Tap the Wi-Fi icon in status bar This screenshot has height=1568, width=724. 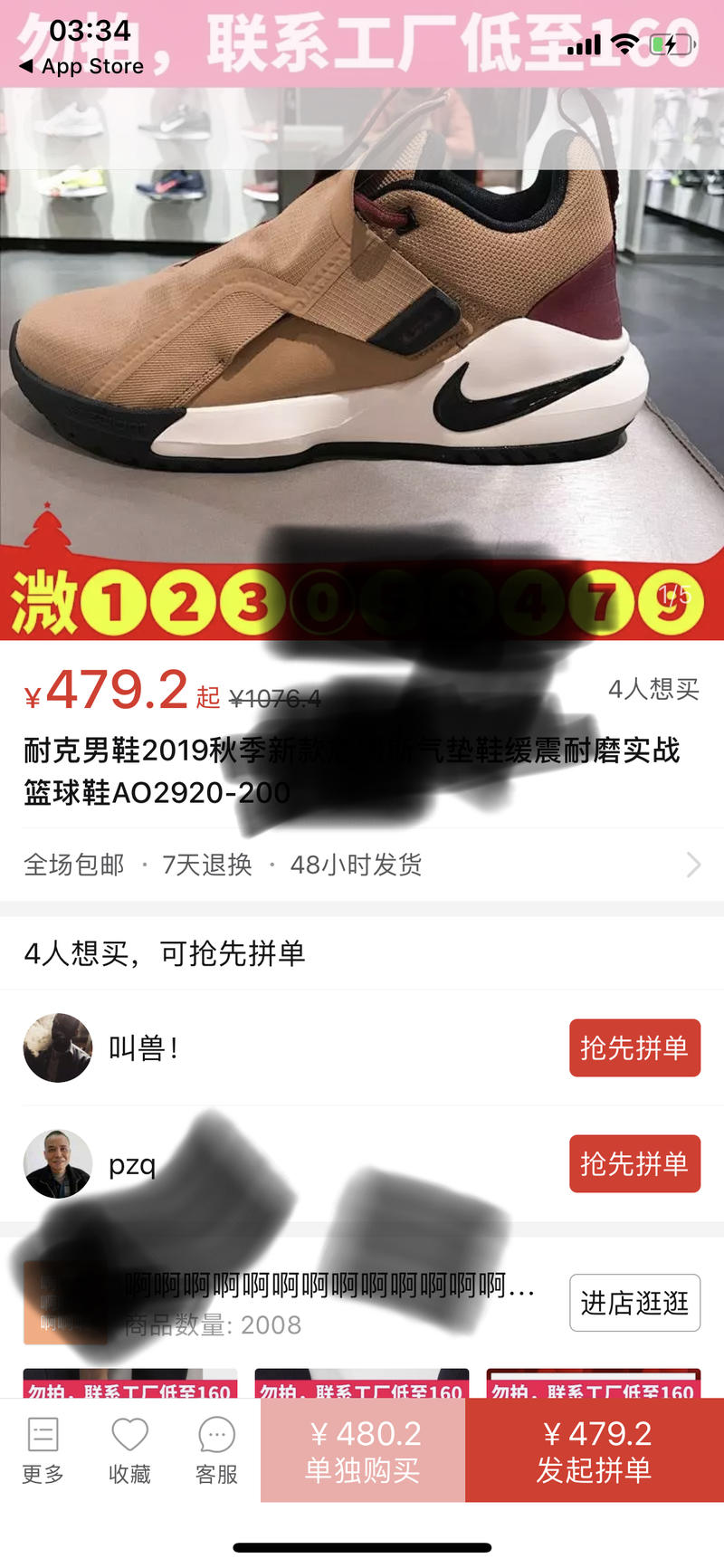click(621, 43)
